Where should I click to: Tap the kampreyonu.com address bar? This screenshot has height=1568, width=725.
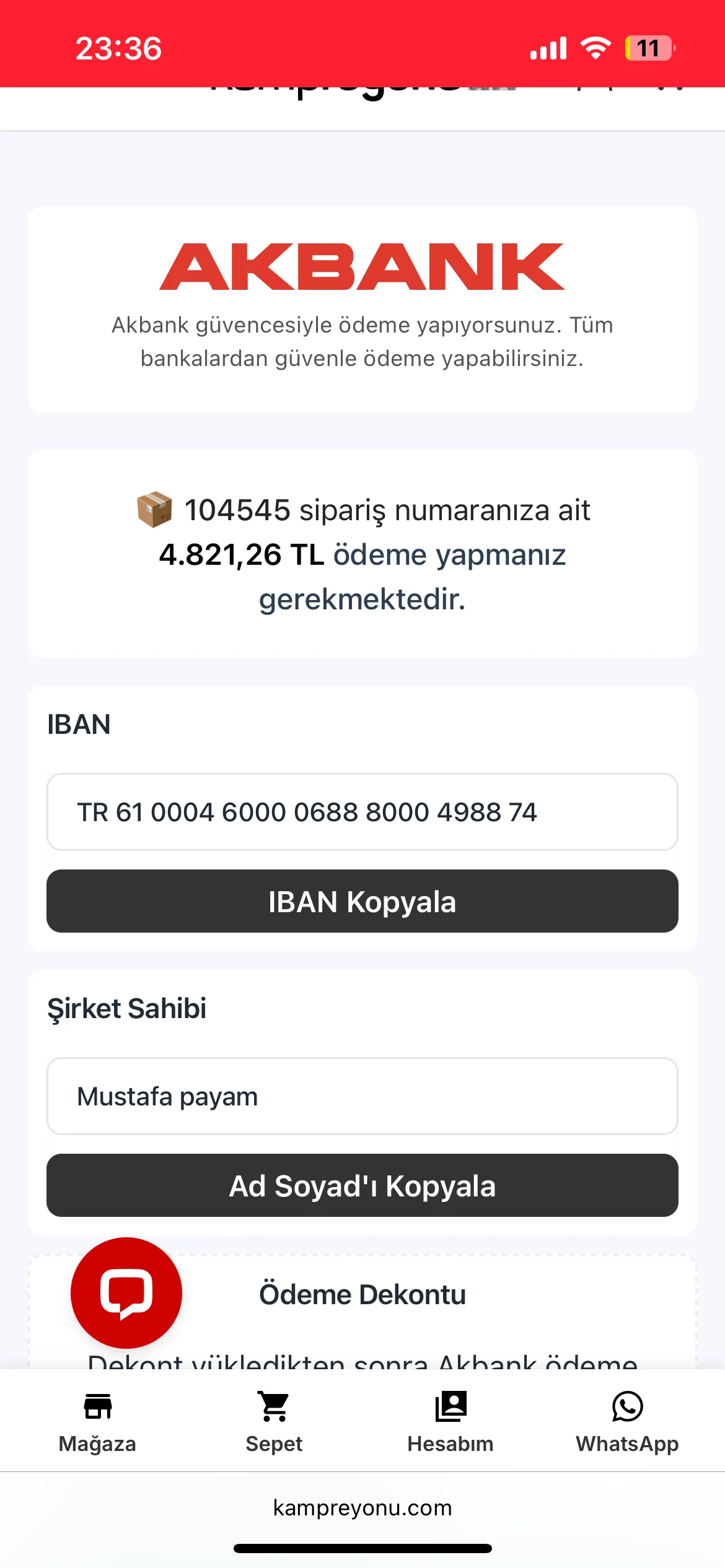362,1507
